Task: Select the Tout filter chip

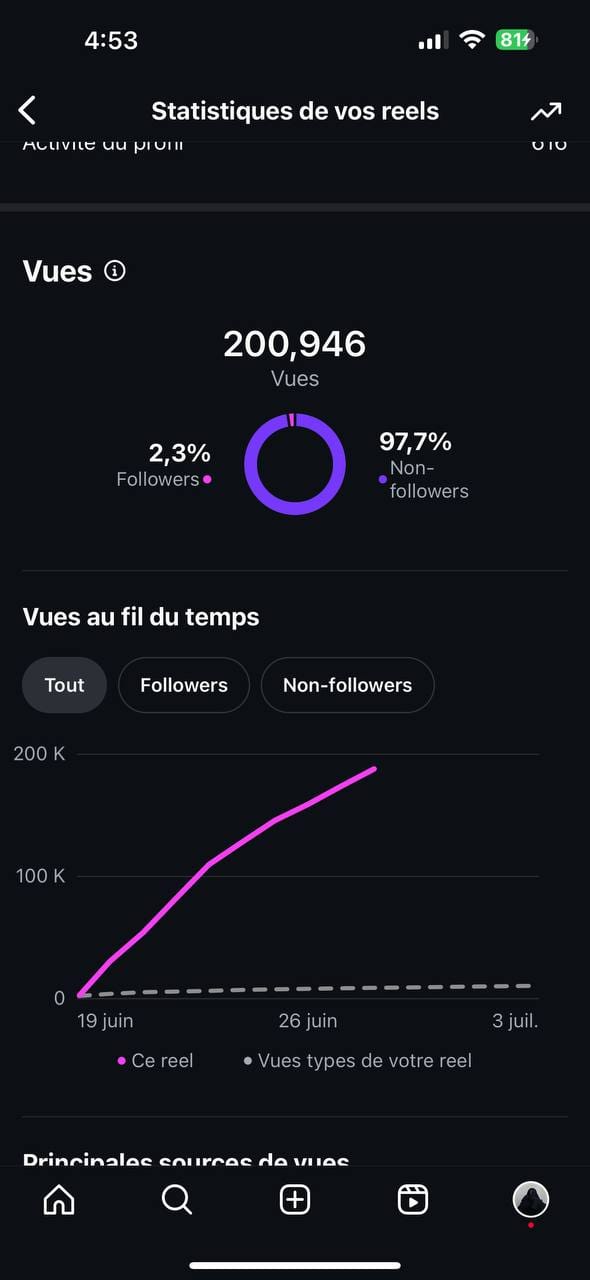Action: pos(64,685)
